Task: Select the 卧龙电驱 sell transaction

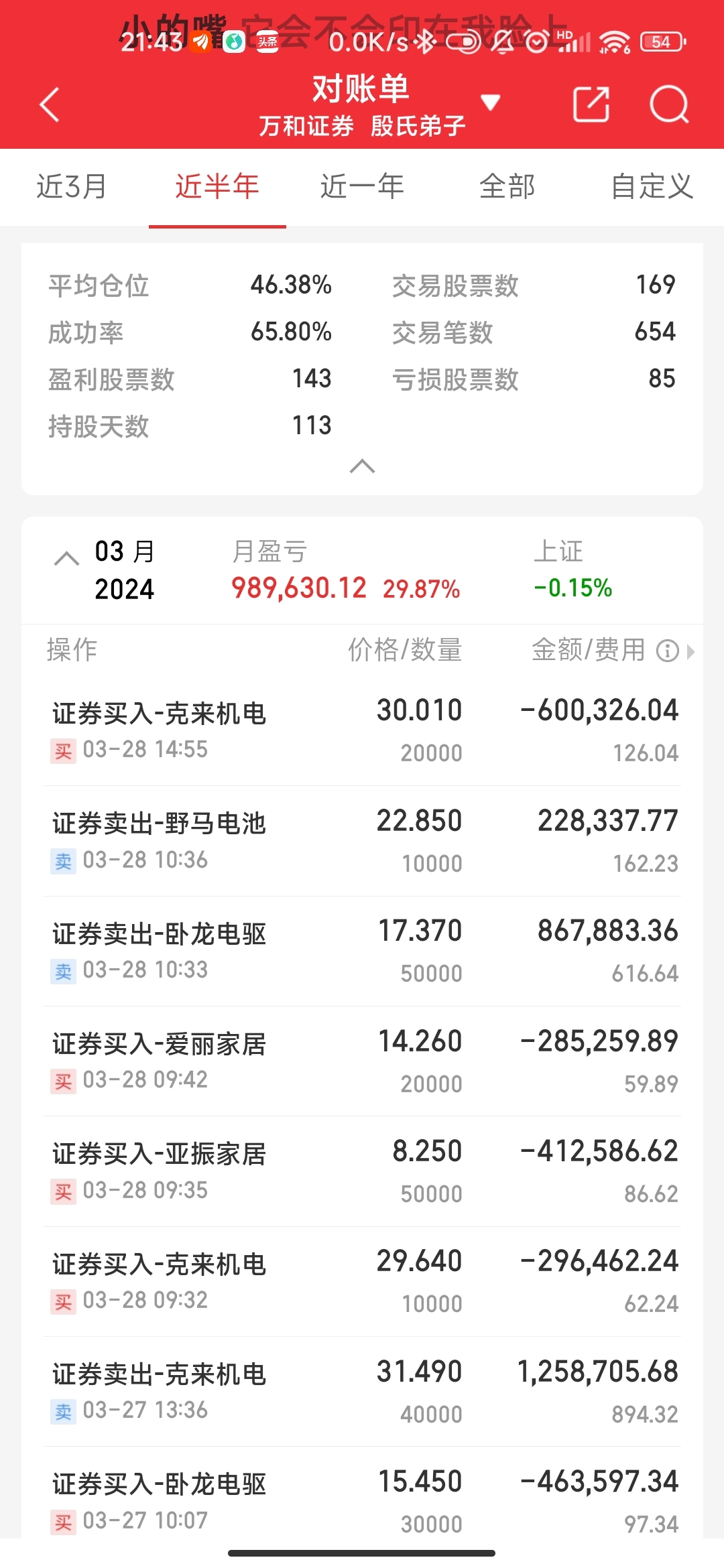Action: click(362, 948)
